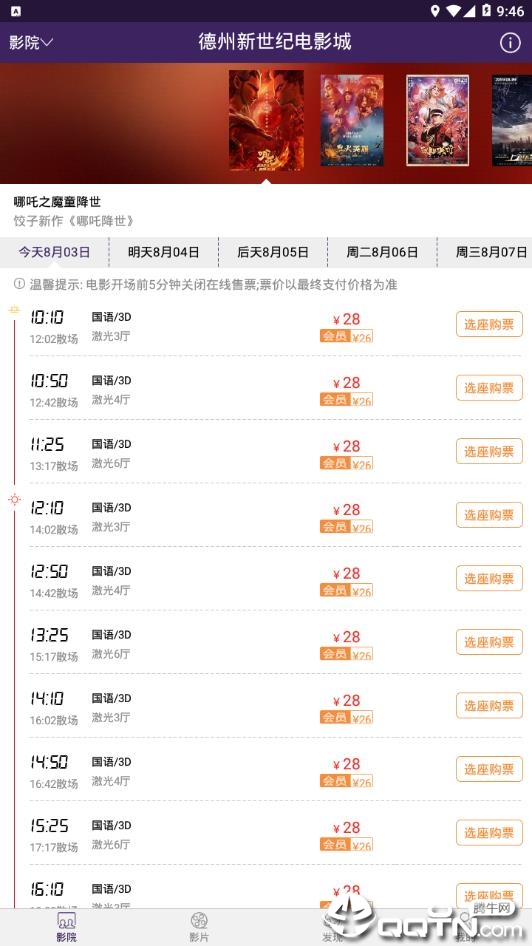Buy tickets for the 15:25 showing

pos(489,833)
